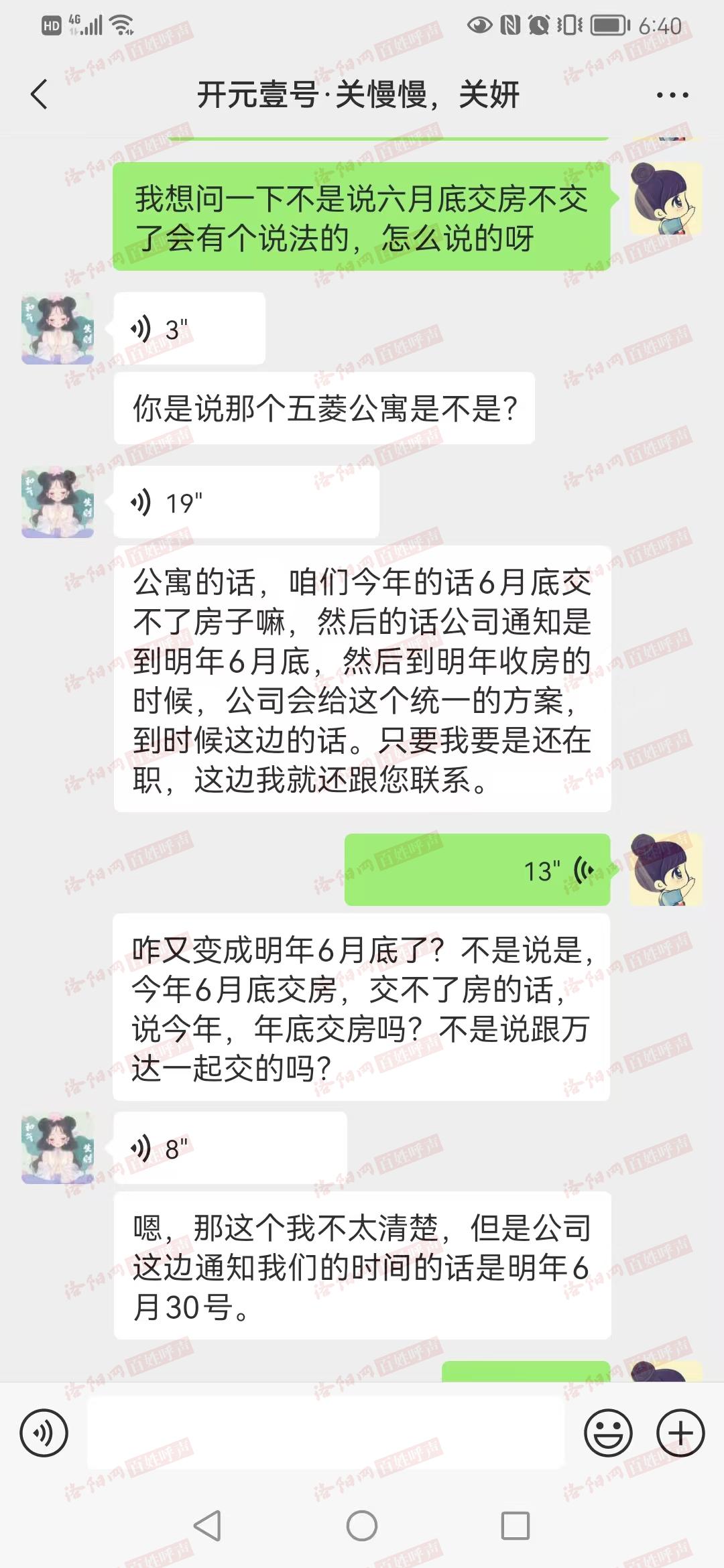
Task: Play the 8-second voice message
Action: [x=230, y=1149]
